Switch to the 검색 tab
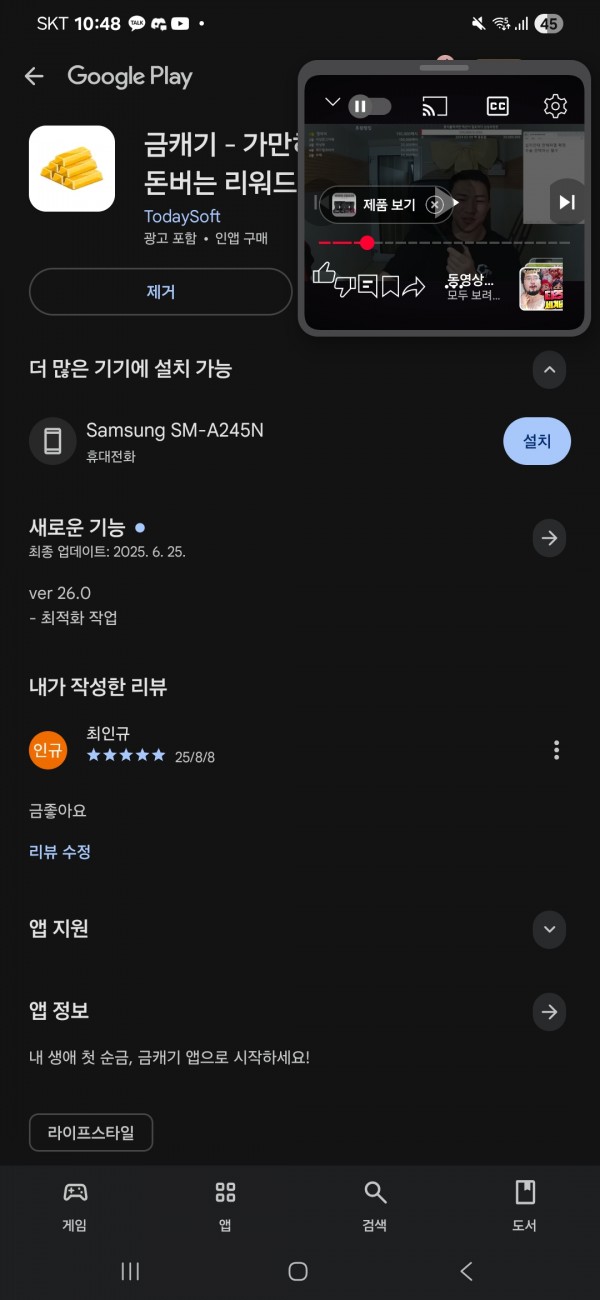Image resolution: width=600 pixels, height=1300 pixels. tap(375, 1205)
